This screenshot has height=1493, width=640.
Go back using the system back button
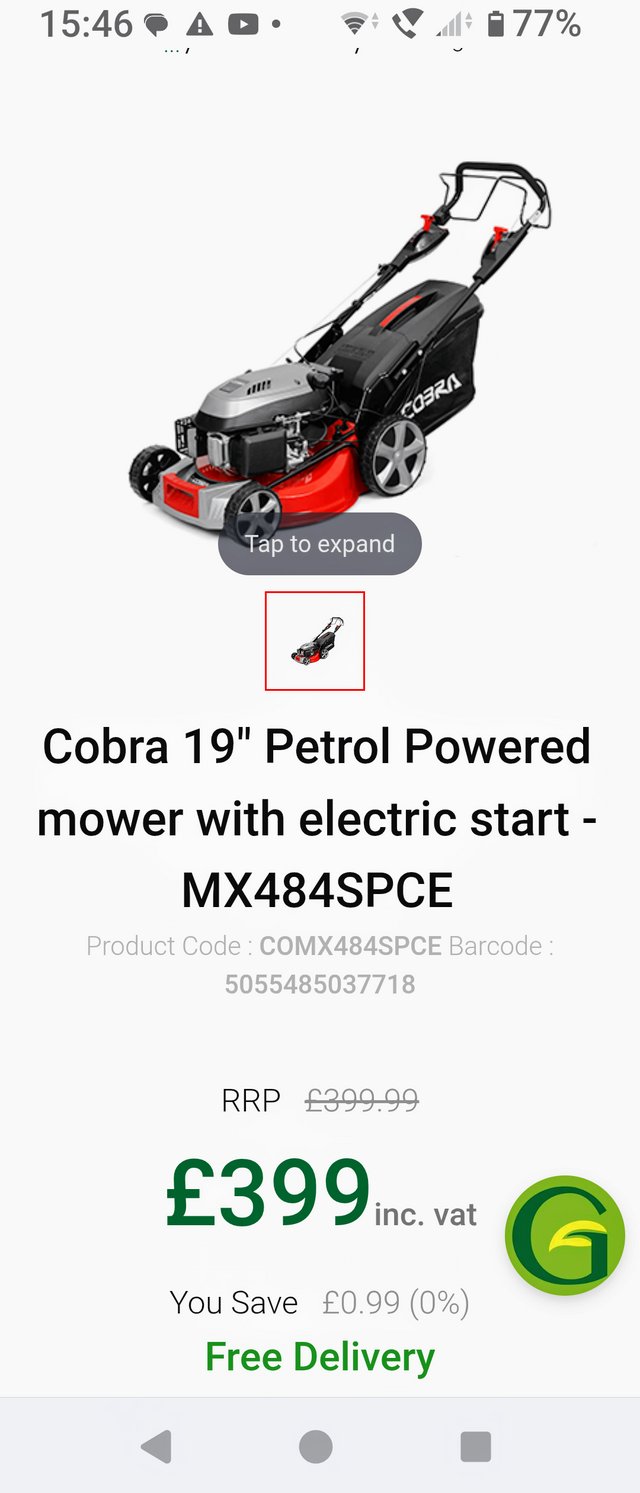157,1446
